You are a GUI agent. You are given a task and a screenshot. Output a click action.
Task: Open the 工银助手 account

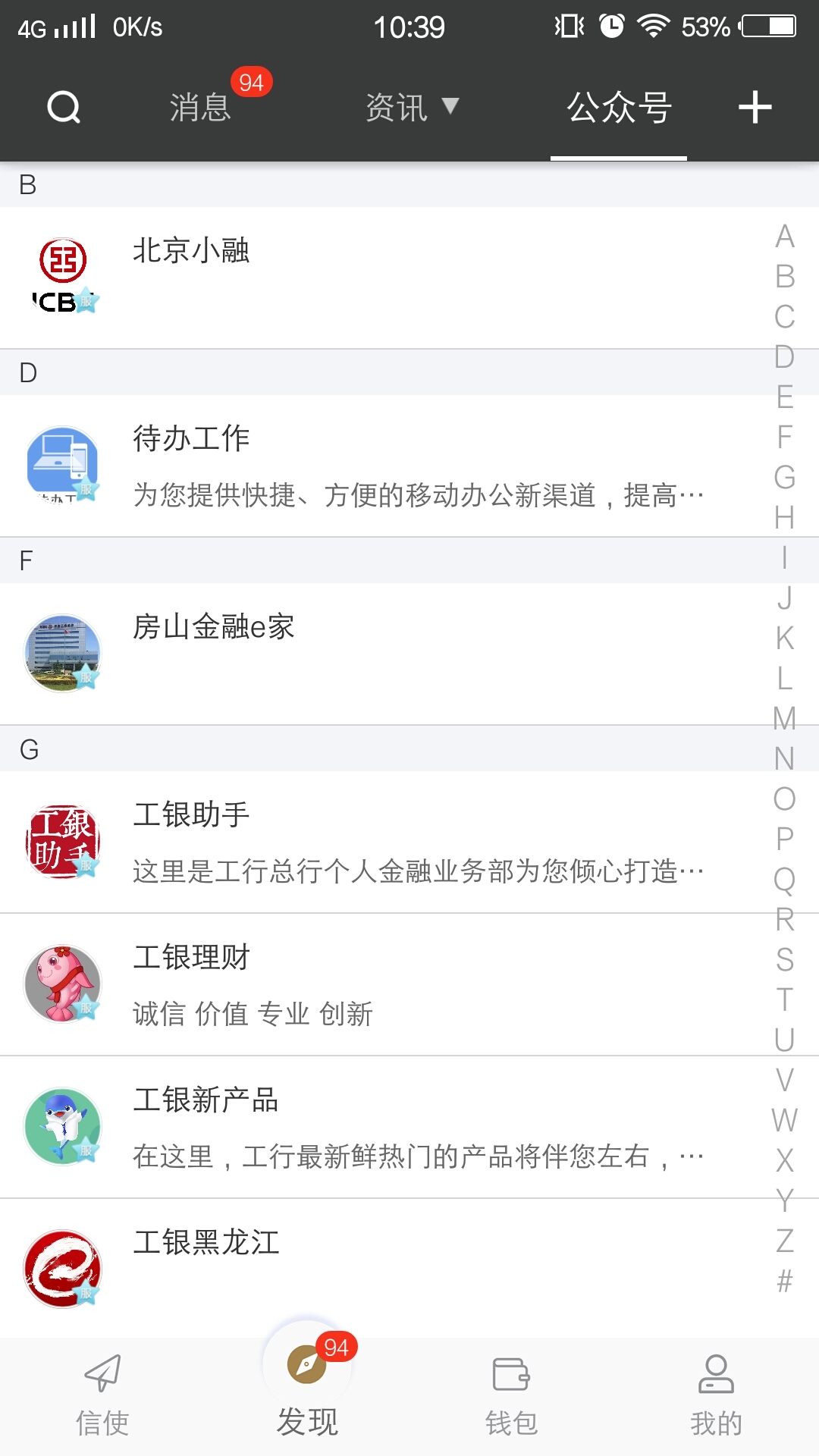[x=379, y=842]
